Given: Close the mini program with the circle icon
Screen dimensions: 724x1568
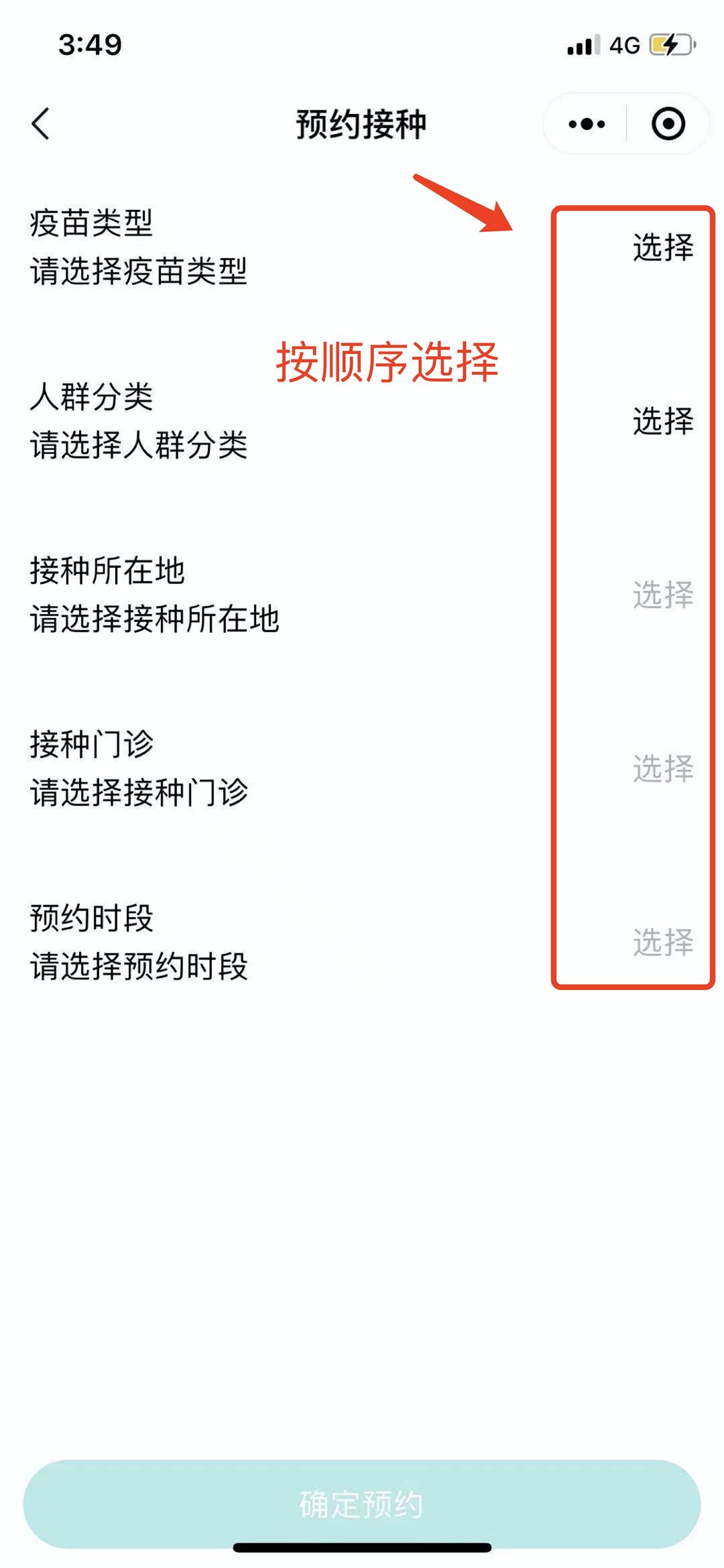Looking at the screenshot, I should click(x=668, y=124).
